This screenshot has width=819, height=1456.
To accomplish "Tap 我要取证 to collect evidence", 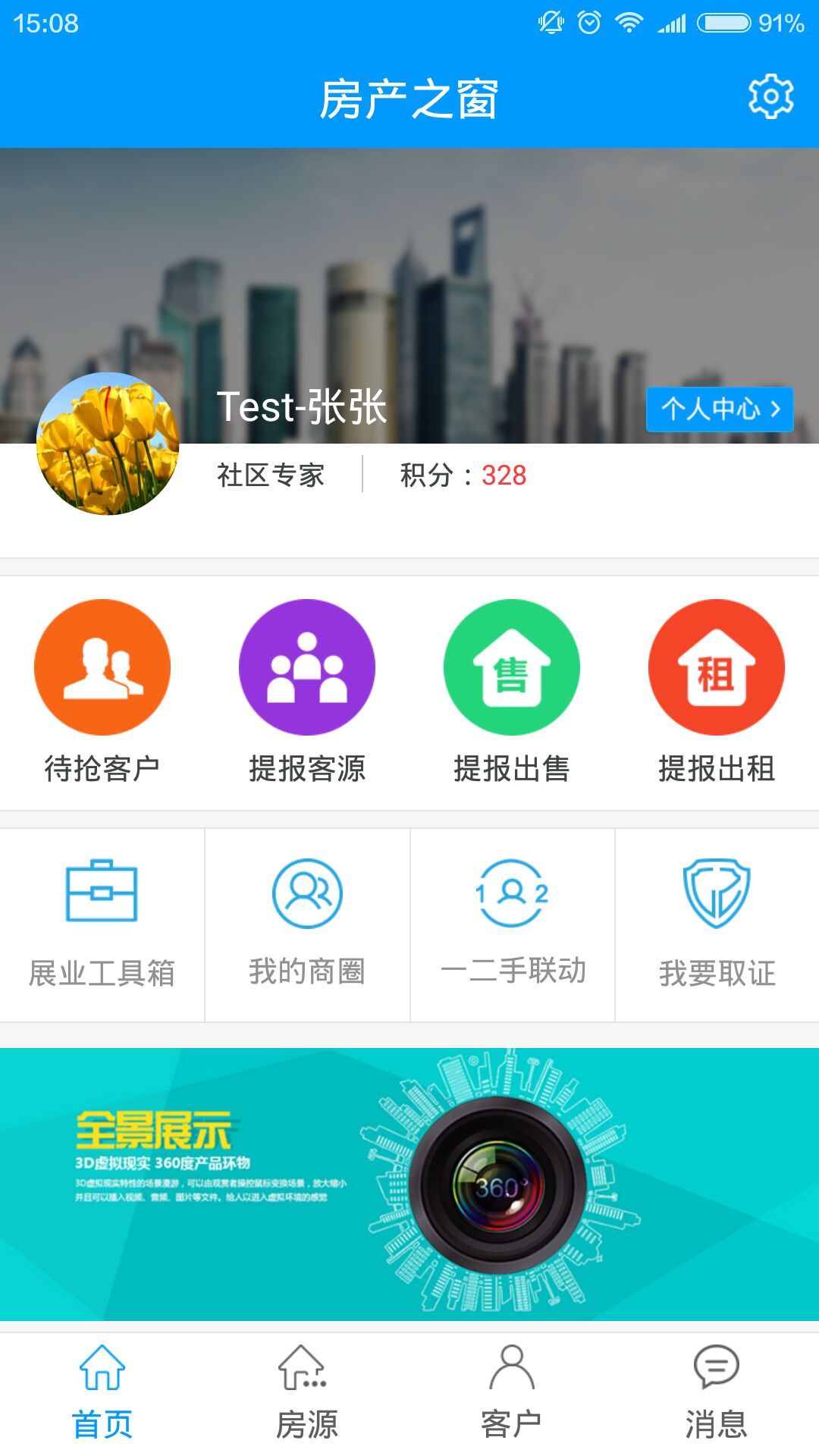I will (717, 924).
